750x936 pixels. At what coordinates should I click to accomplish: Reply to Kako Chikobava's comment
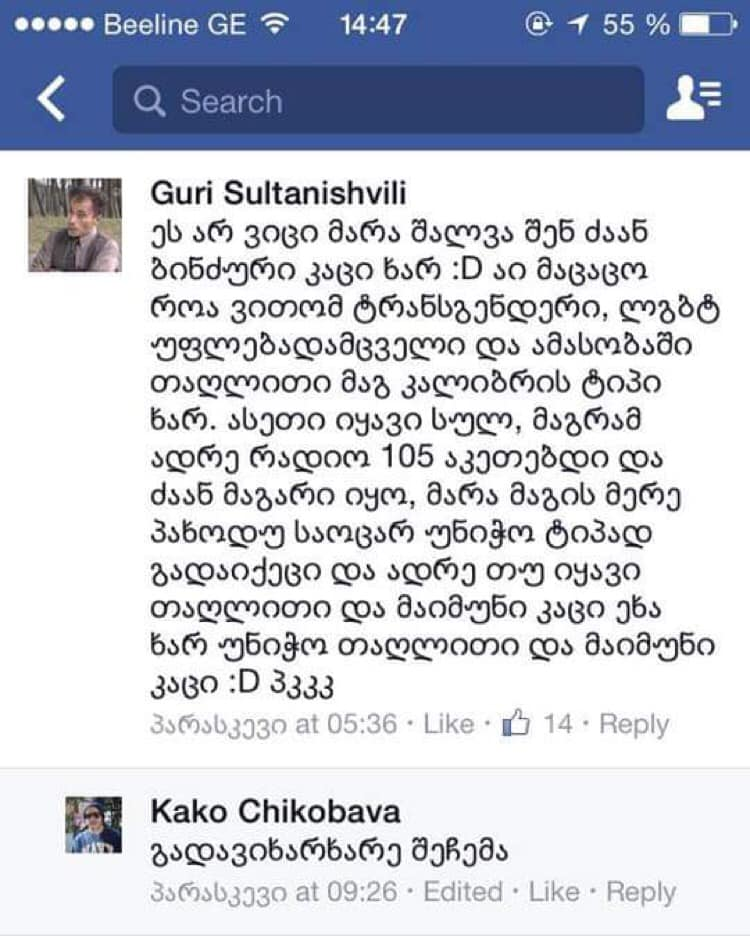coord(640,891)
